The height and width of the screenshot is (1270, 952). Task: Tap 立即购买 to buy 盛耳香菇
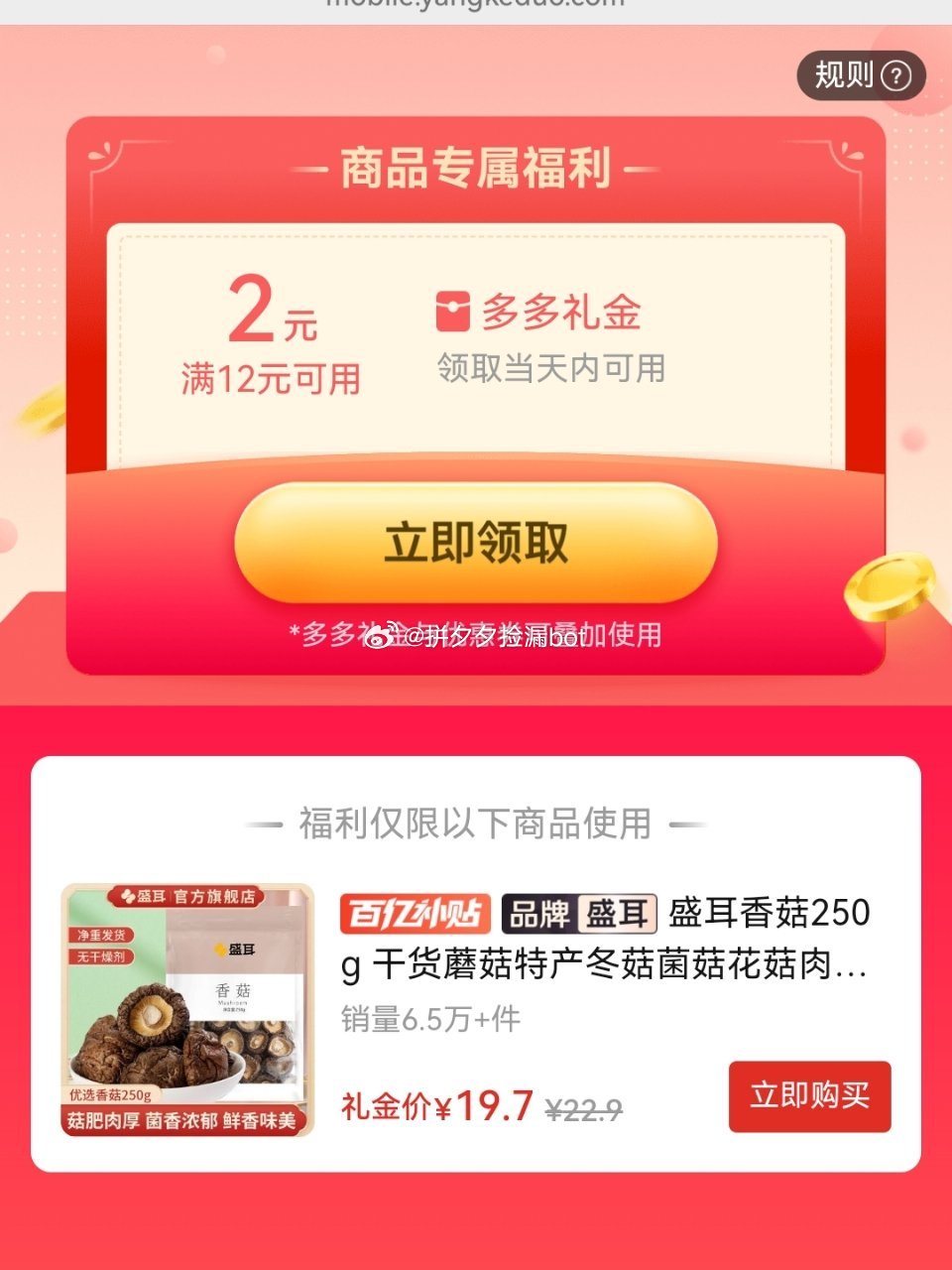click(809, 1095)
